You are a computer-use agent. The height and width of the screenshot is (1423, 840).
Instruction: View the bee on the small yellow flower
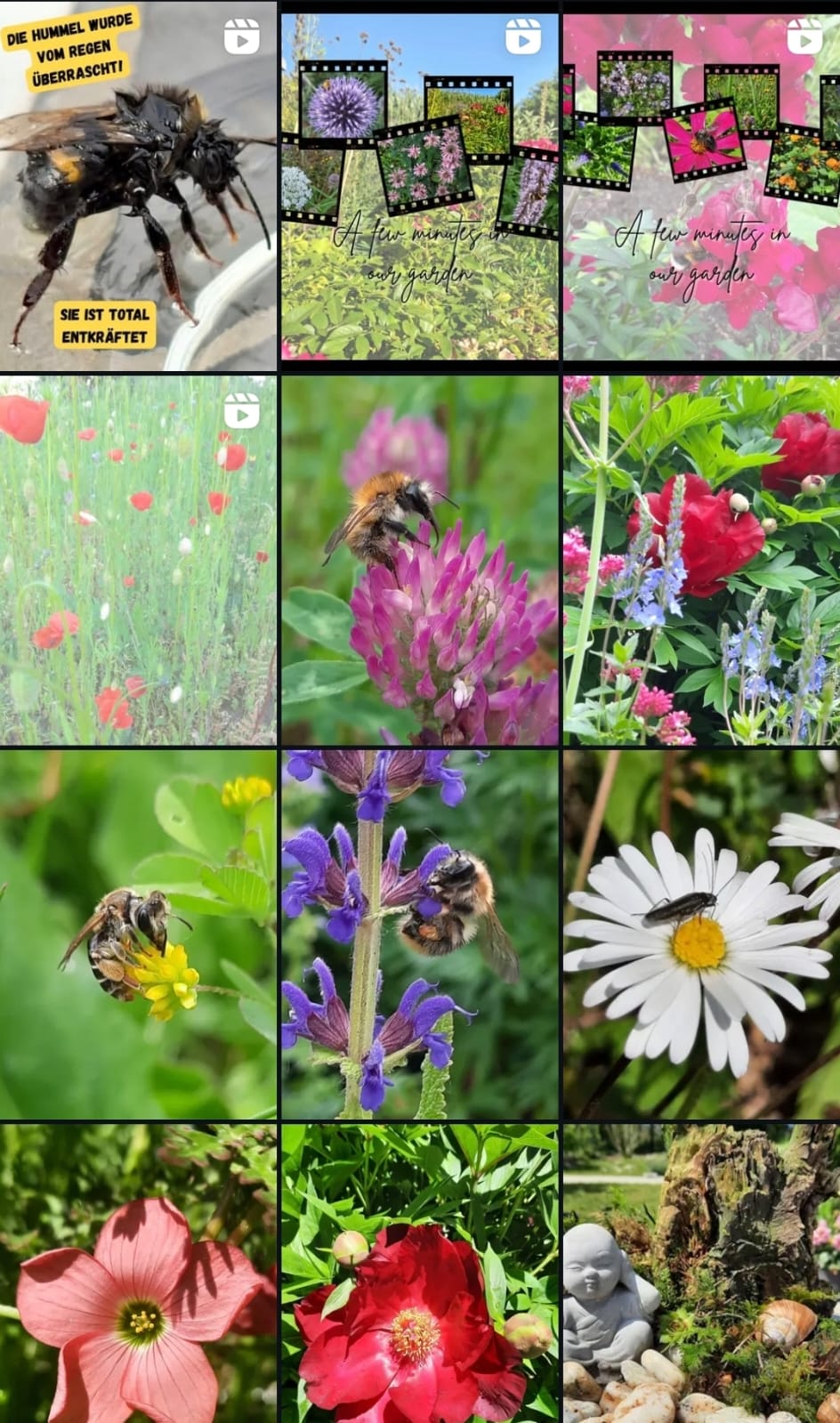coord(138,934)
